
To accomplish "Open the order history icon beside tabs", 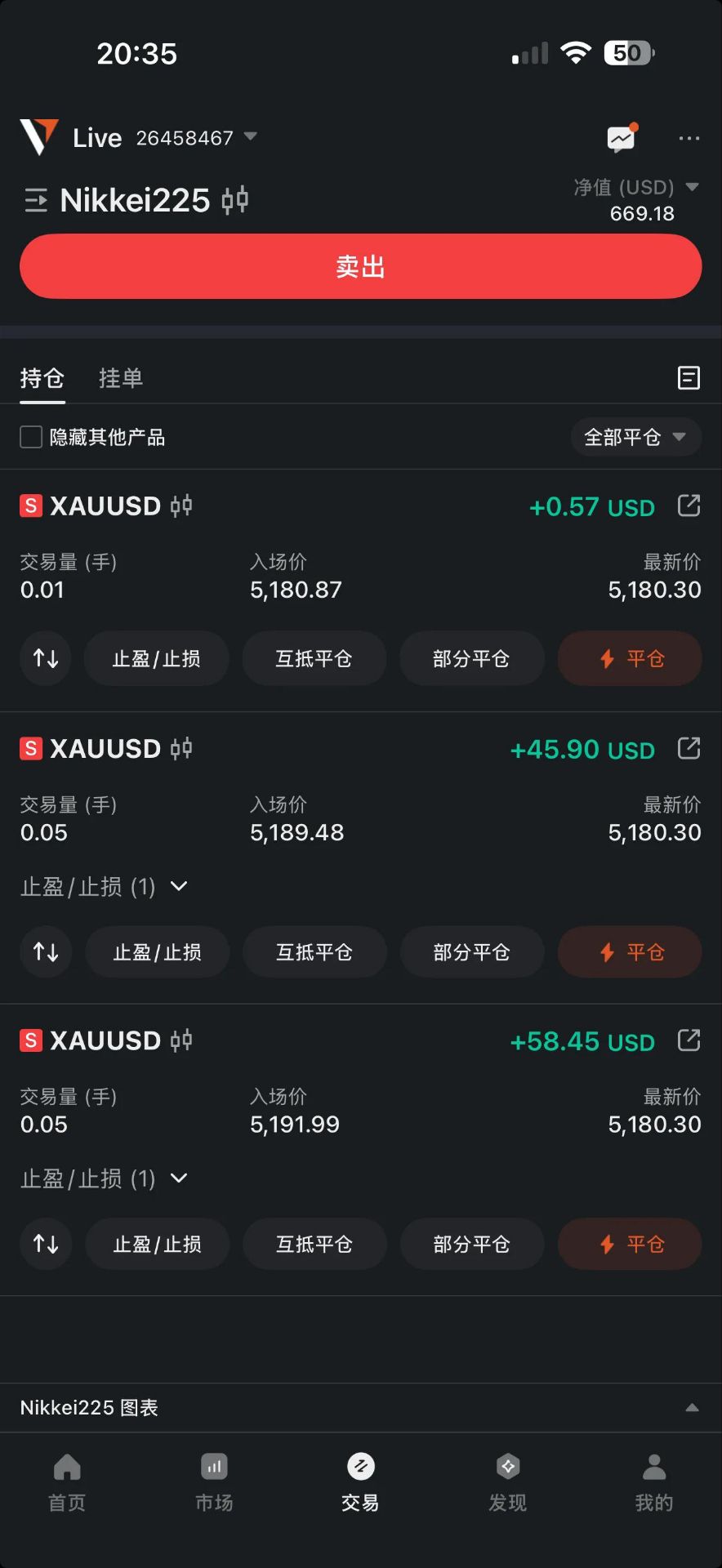I will click(689, 377).
